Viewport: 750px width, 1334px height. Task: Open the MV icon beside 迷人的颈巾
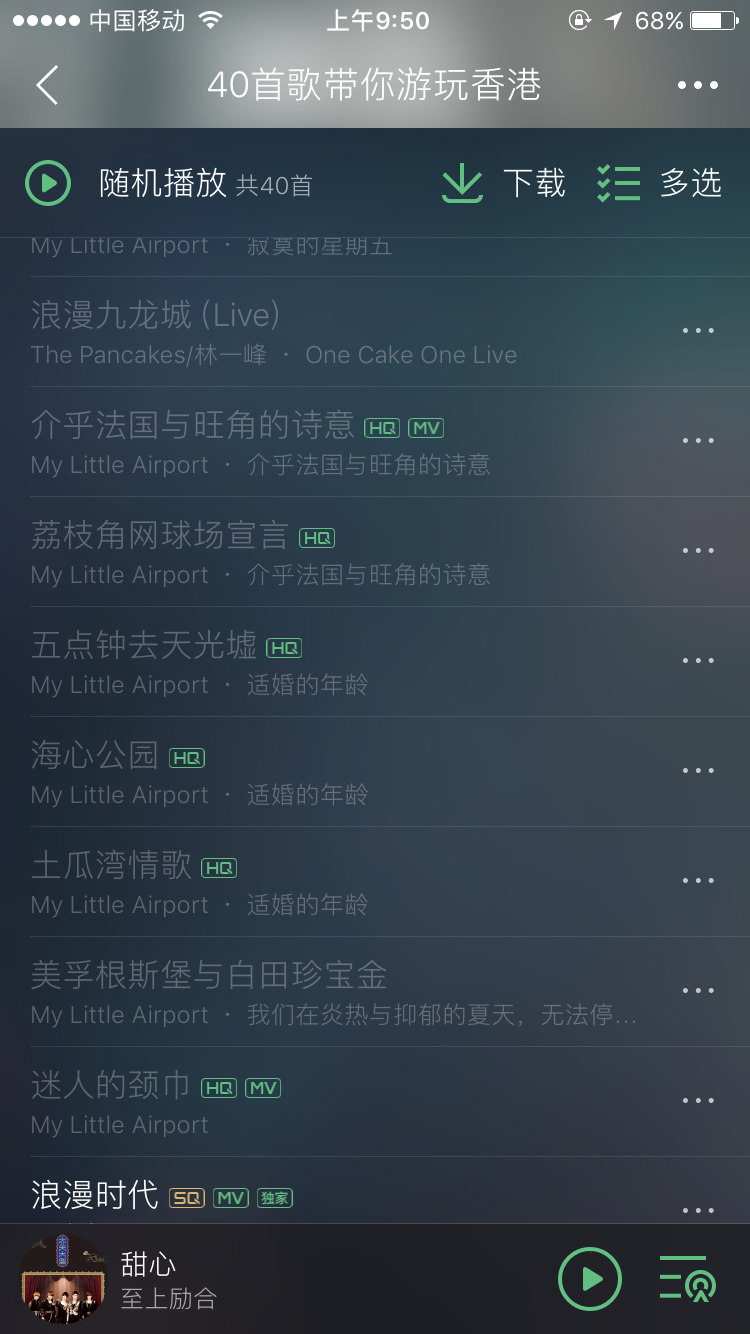tap(264, 1088)
